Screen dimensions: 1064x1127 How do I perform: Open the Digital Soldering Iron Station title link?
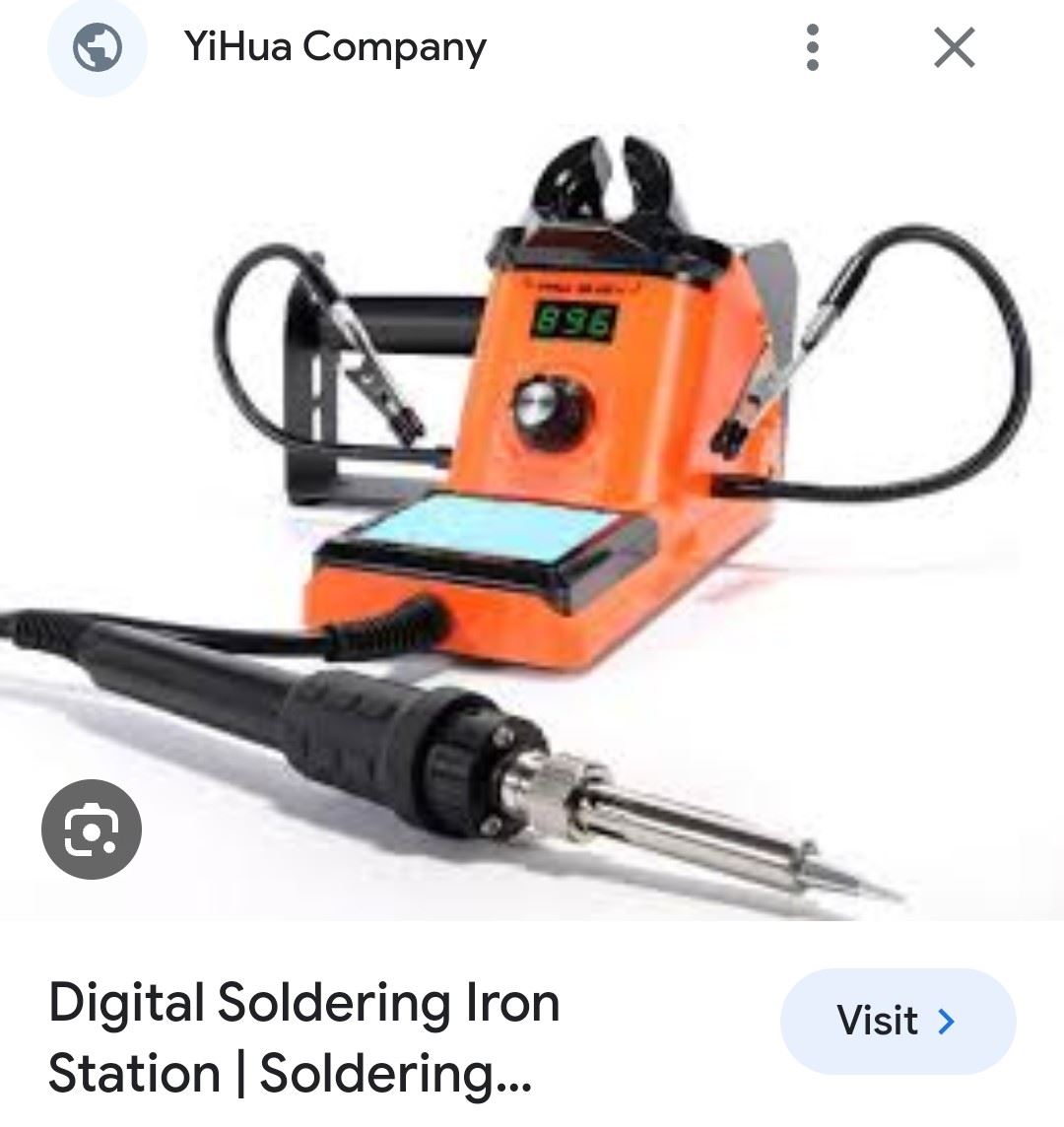[305, 1036]
